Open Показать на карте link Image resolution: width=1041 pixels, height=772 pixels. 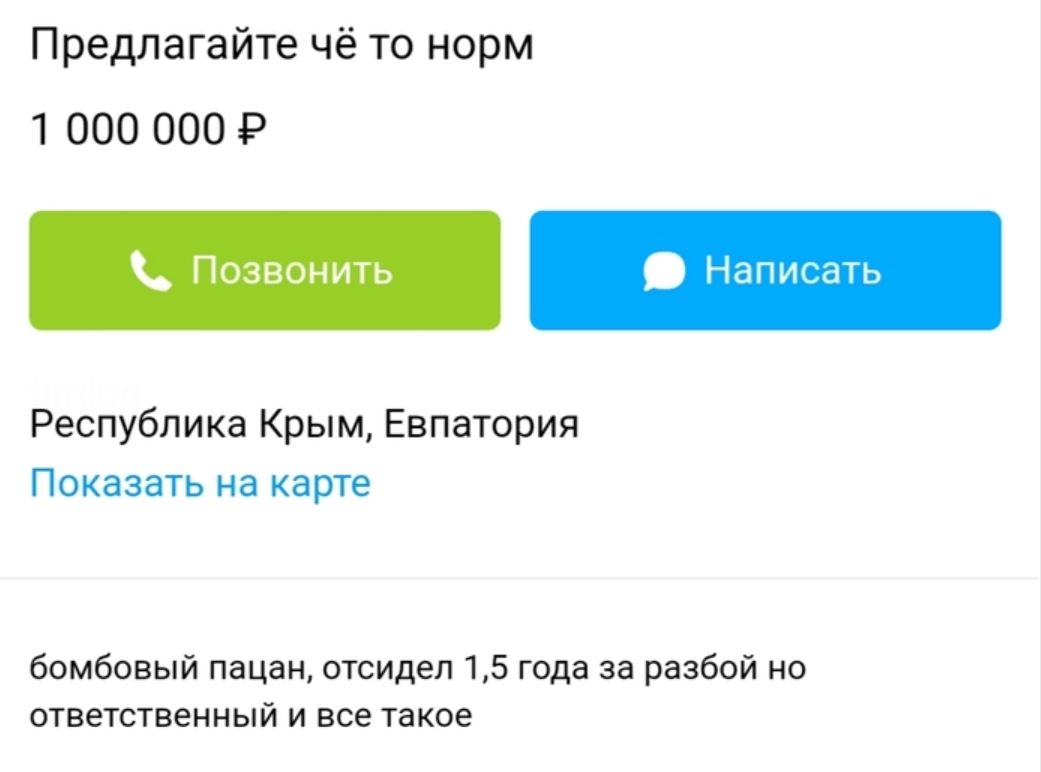[200, 483]
